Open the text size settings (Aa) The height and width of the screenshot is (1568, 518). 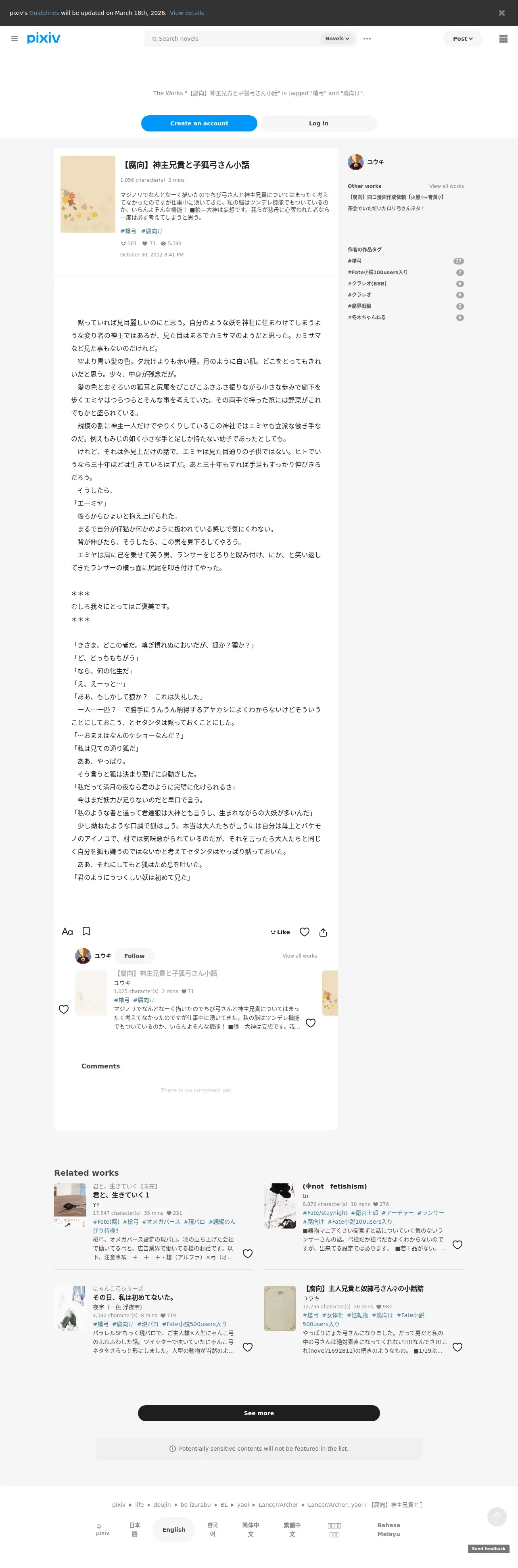[x=68, y=931]
